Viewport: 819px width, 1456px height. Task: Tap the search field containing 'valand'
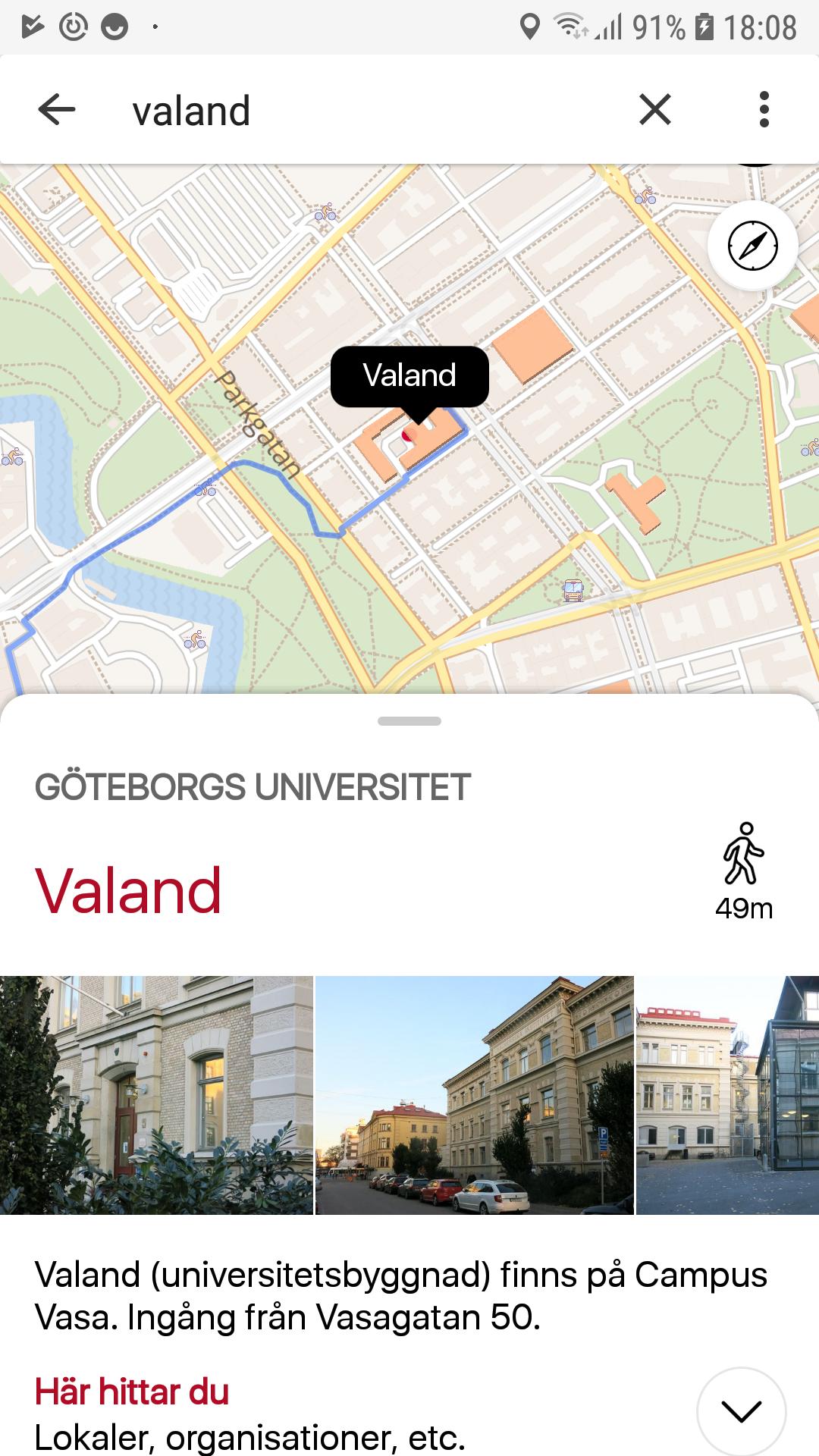(x=364, y=111)
